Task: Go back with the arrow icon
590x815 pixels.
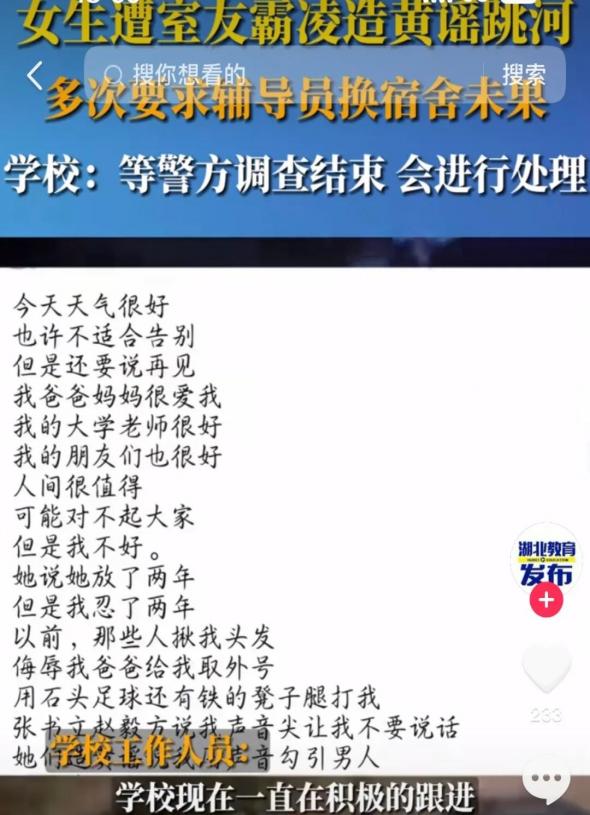Action: [34, 76]
